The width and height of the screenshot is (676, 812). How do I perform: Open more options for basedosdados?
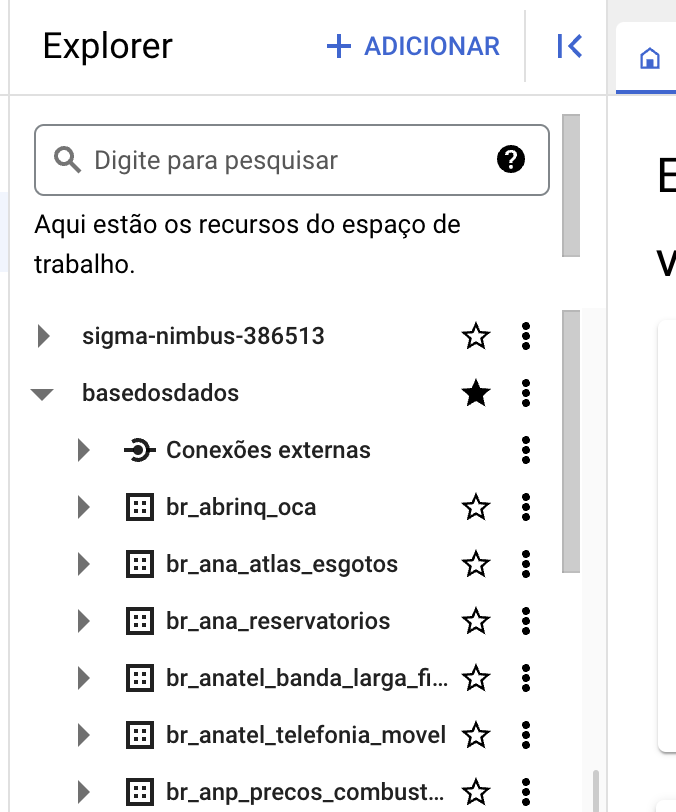[526, 394]
